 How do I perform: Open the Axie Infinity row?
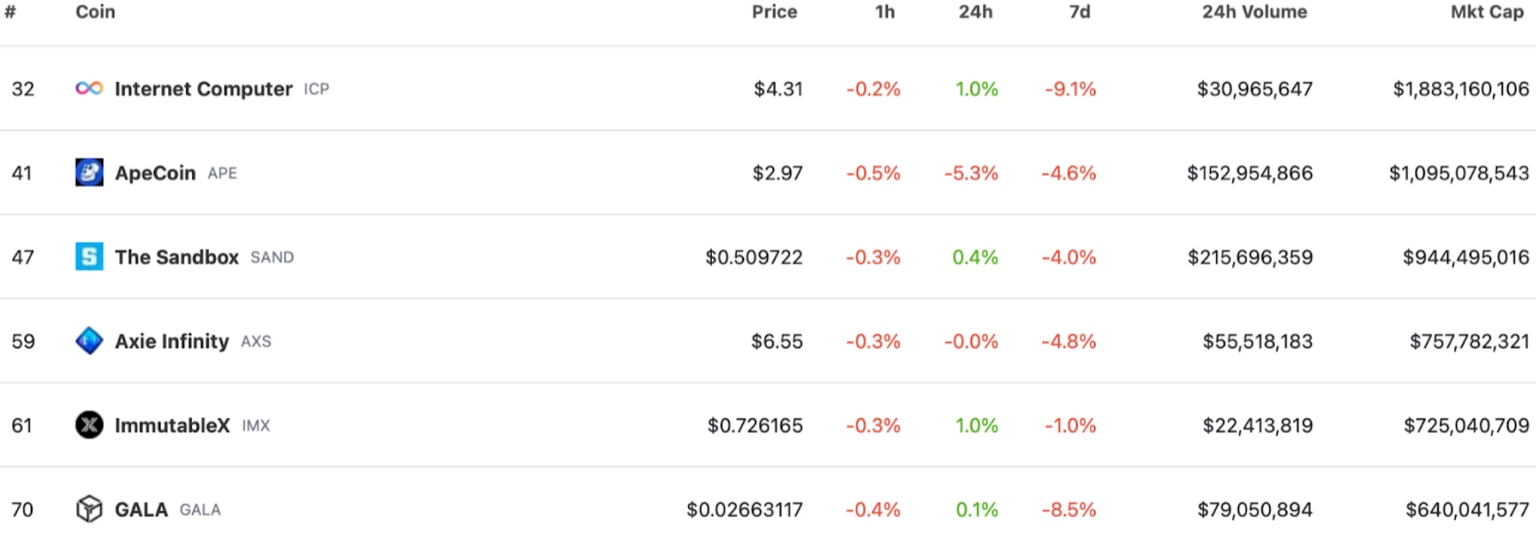click(171, 341)
